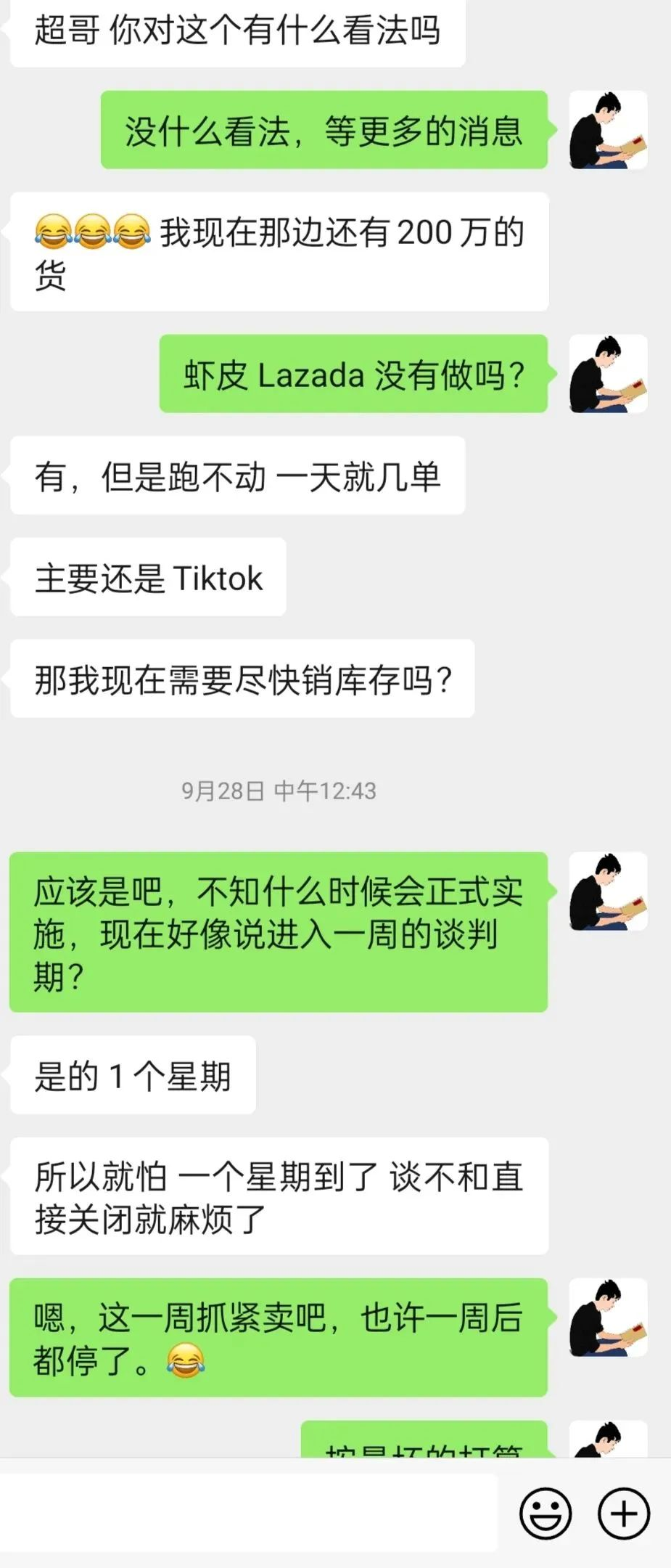
Task: Focus the message input field
Action: coord(250,1513)
